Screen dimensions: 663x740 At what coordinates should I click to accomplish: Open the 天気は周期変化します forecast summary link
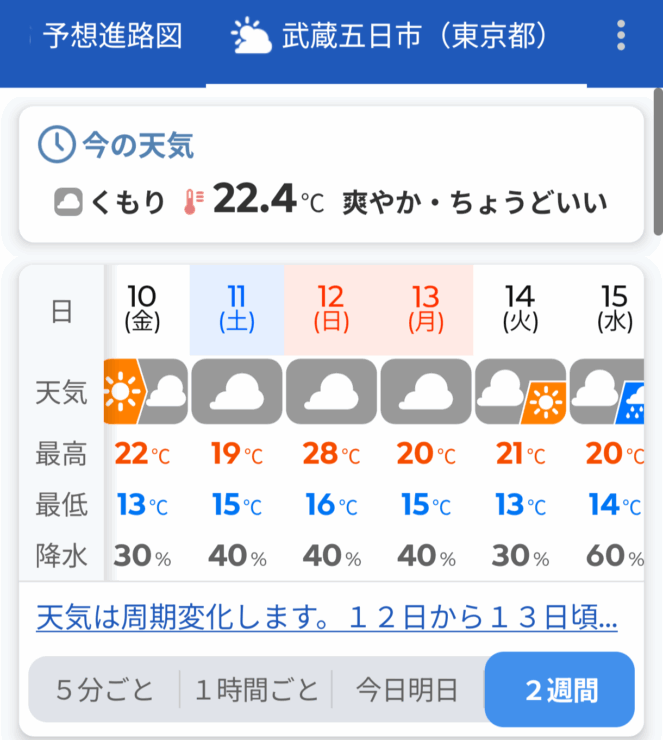(326, 618)
